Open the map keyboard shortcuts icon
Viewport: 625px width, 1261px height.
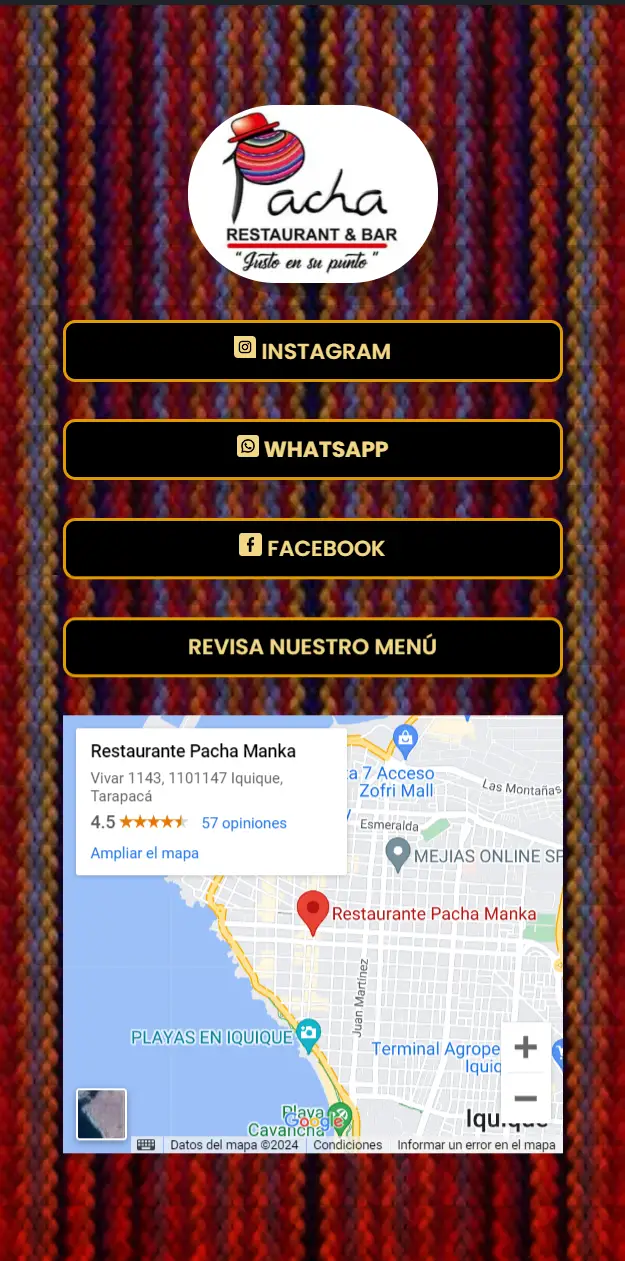(x=146, y=1145)
